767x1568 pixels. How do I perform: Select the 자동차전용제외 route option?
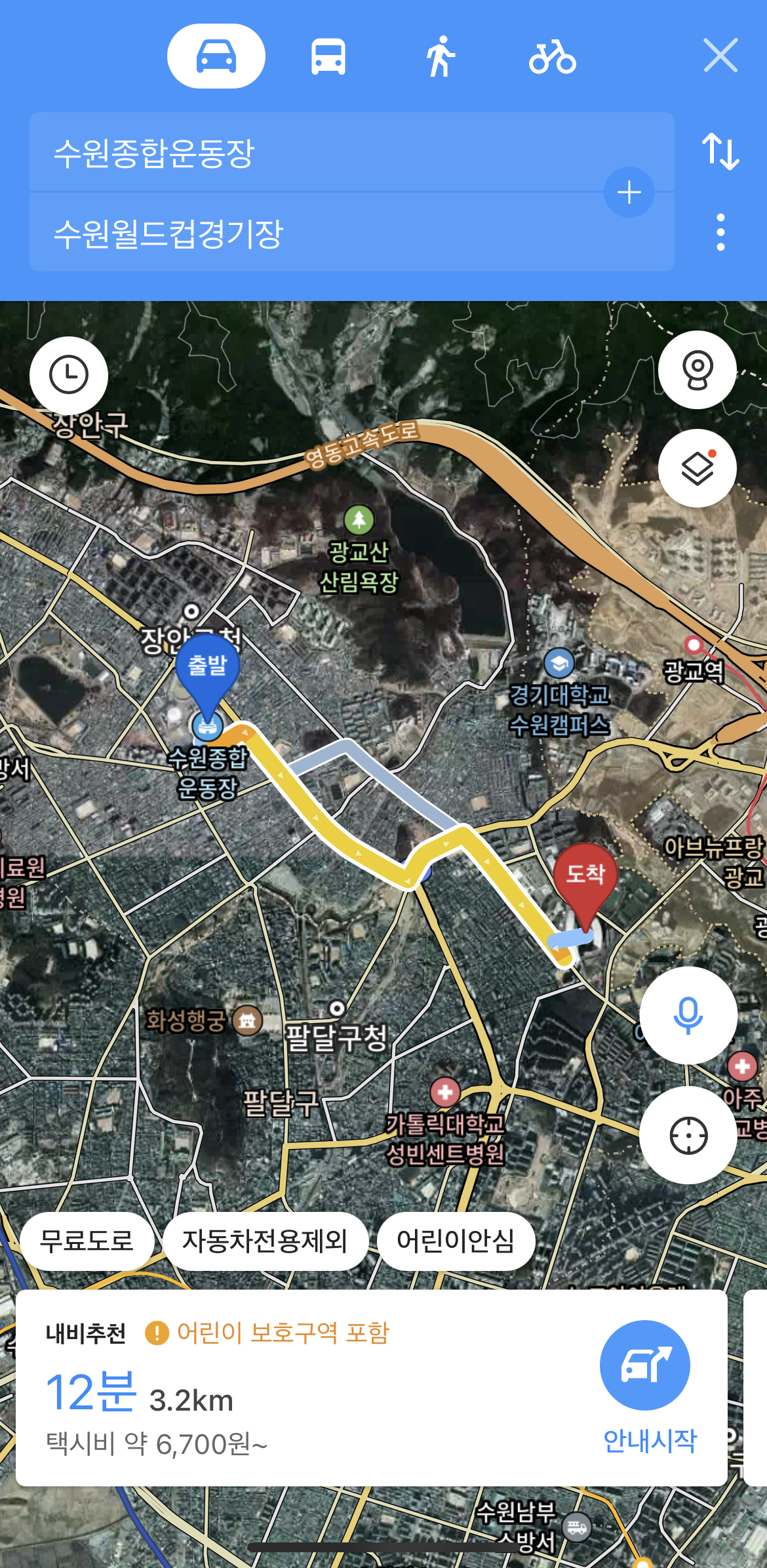265,1241
